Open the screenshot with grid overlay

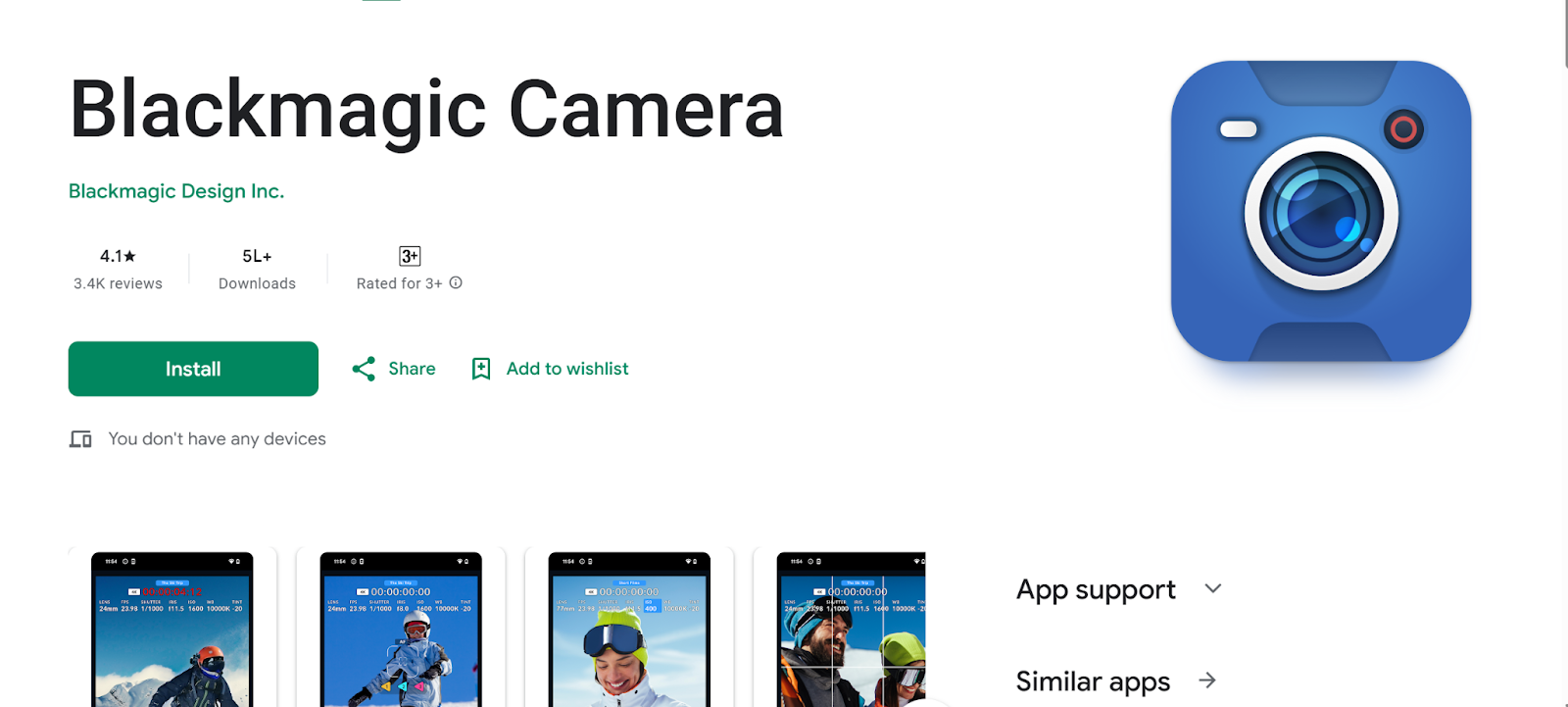point(851,630)
